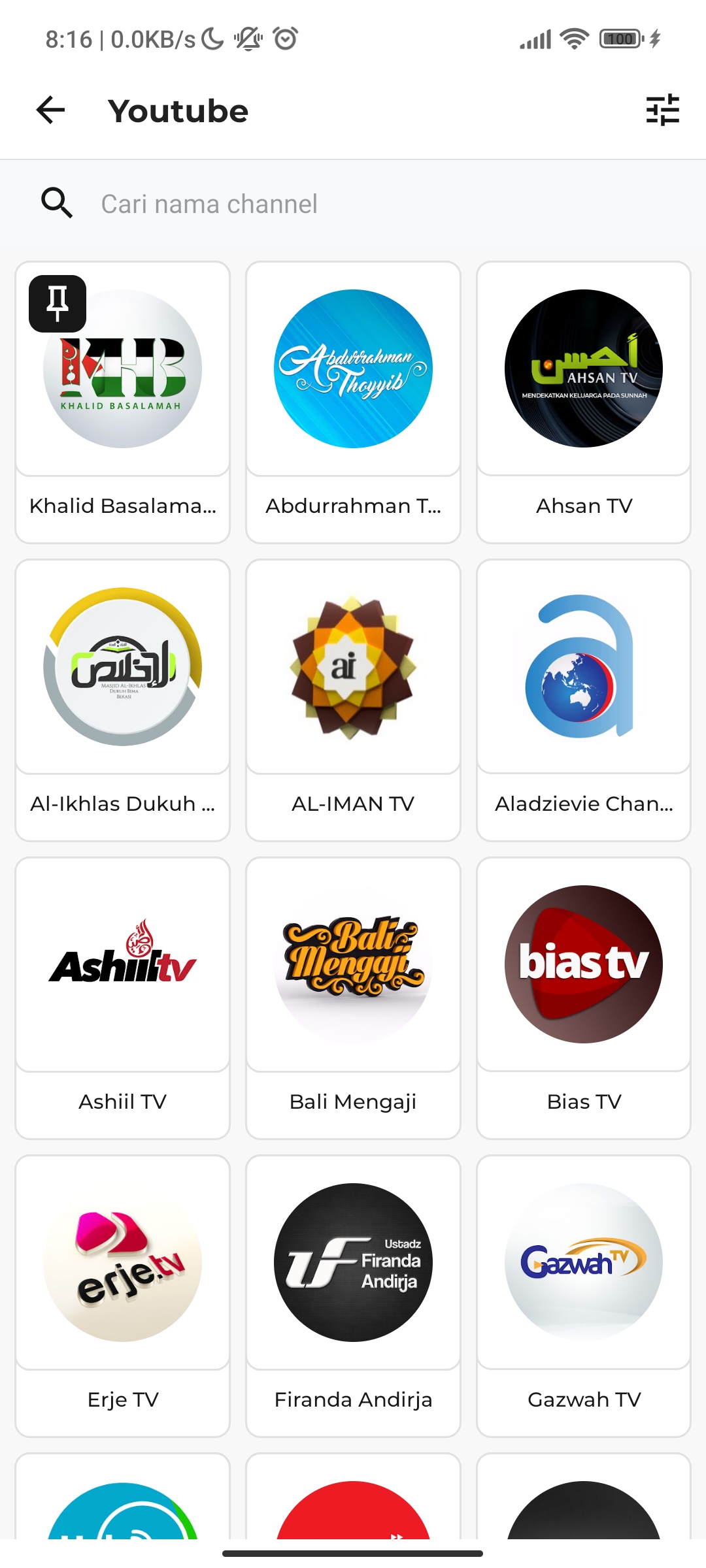Tap the pin icon on Khalid Basalamah
Screen dimensions: 706x1568
point(58,303)
